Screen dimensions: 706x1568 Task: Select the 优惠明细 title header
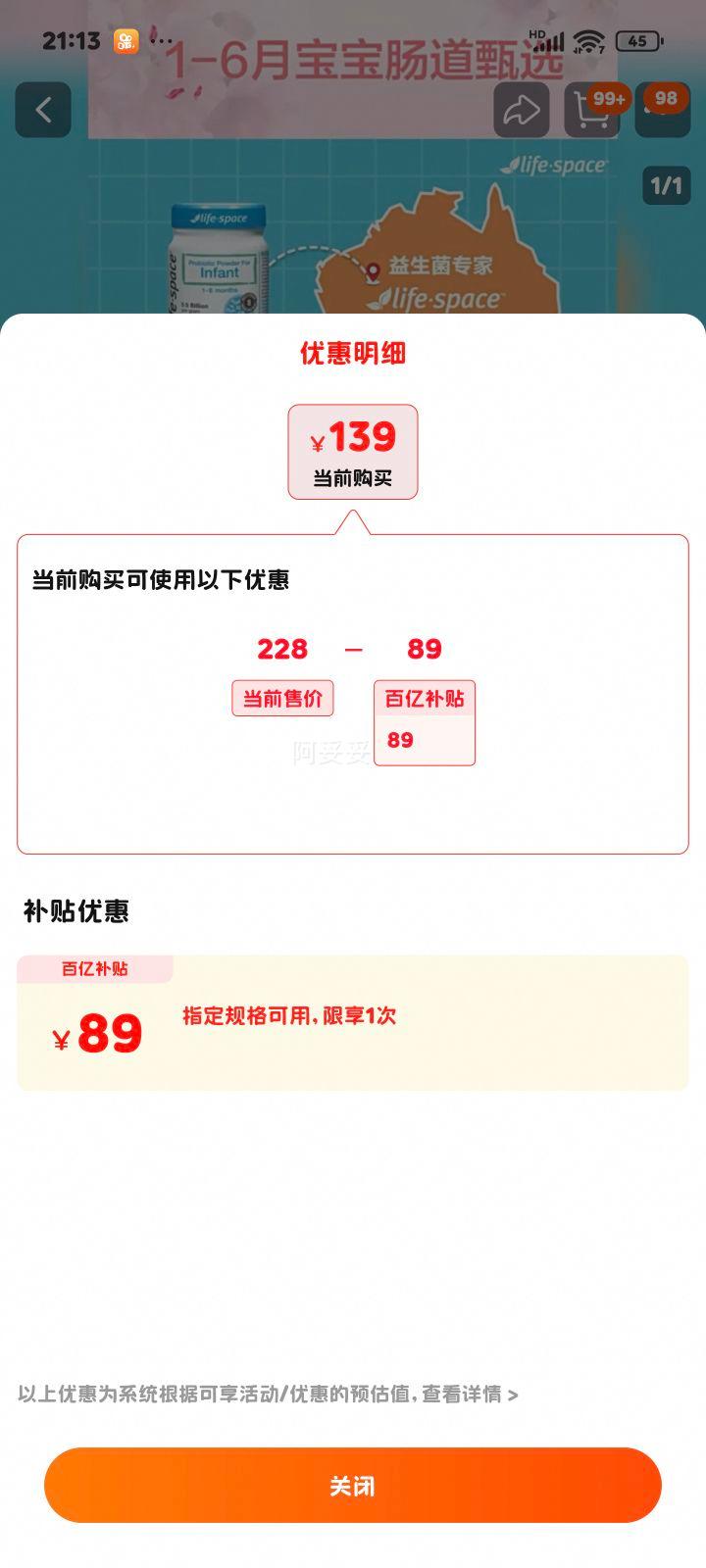click(x=352, y=354)
